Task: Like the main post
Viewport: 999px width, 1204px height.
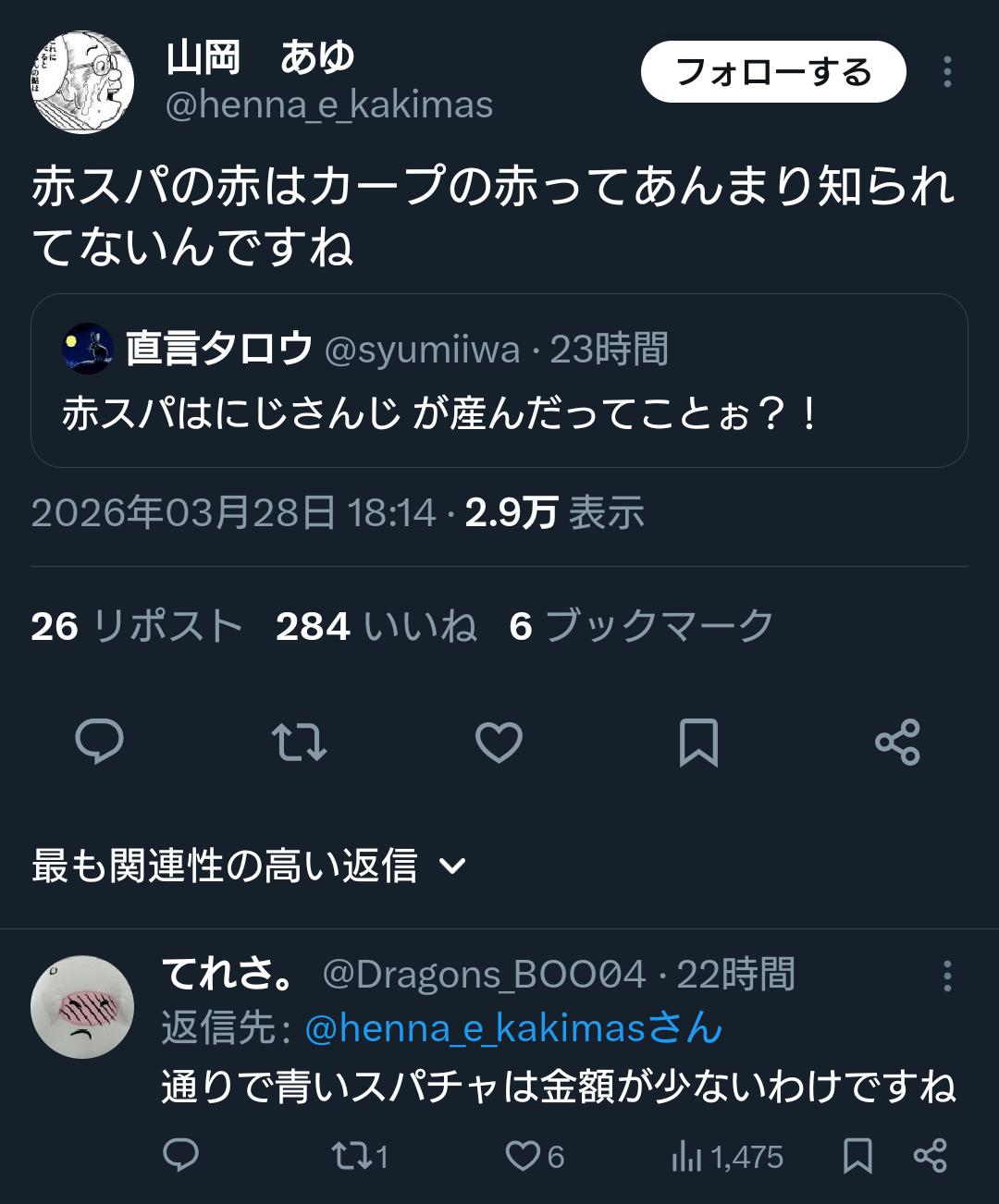Action: (x=499, y=742)
